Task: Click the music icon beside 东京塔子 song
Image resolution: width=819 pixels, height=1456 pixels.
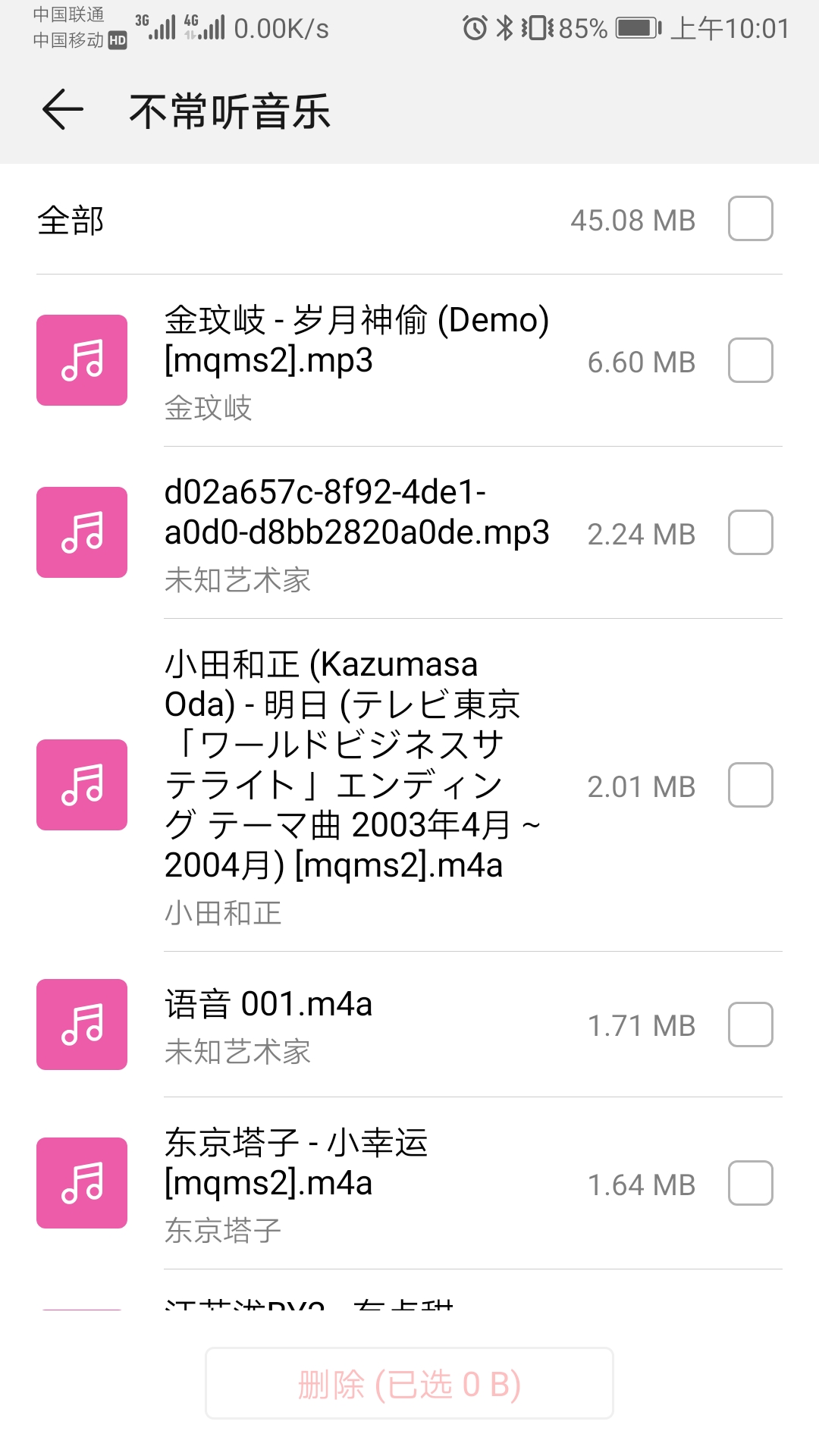Action: click(x=81, y=1183)
